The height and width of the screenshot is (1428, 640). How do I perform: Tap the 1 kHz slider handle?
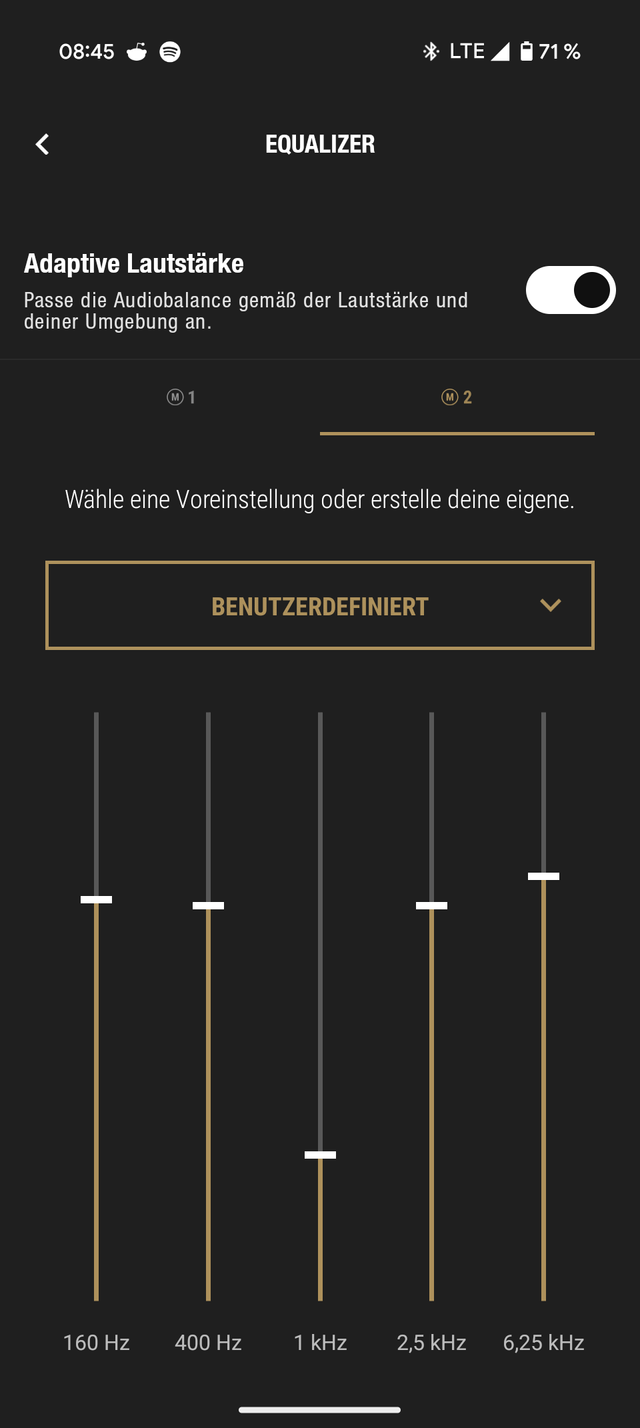[320, 1155]
